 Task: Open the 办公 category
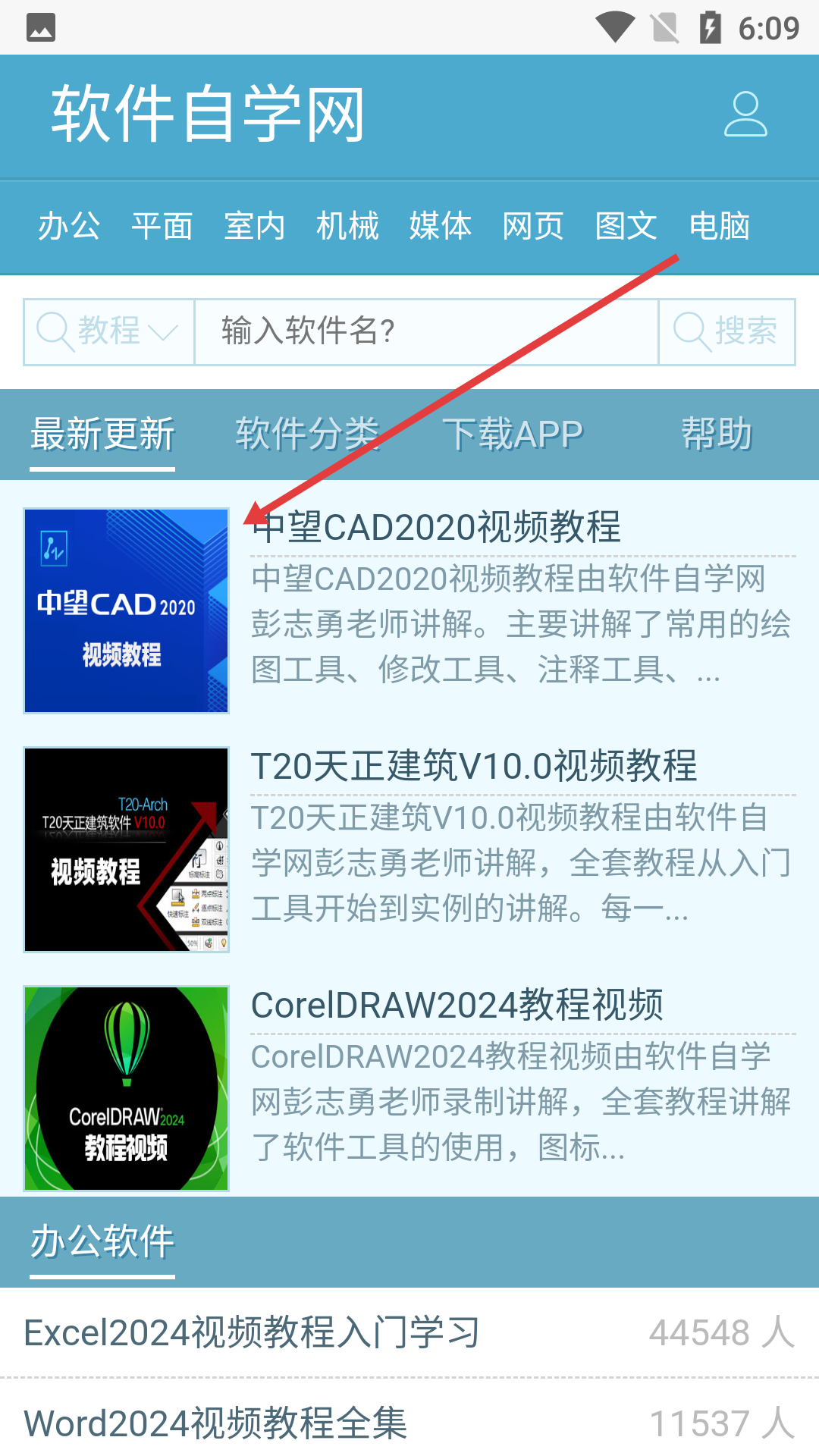pyautogui.click(x=69, y=226)
